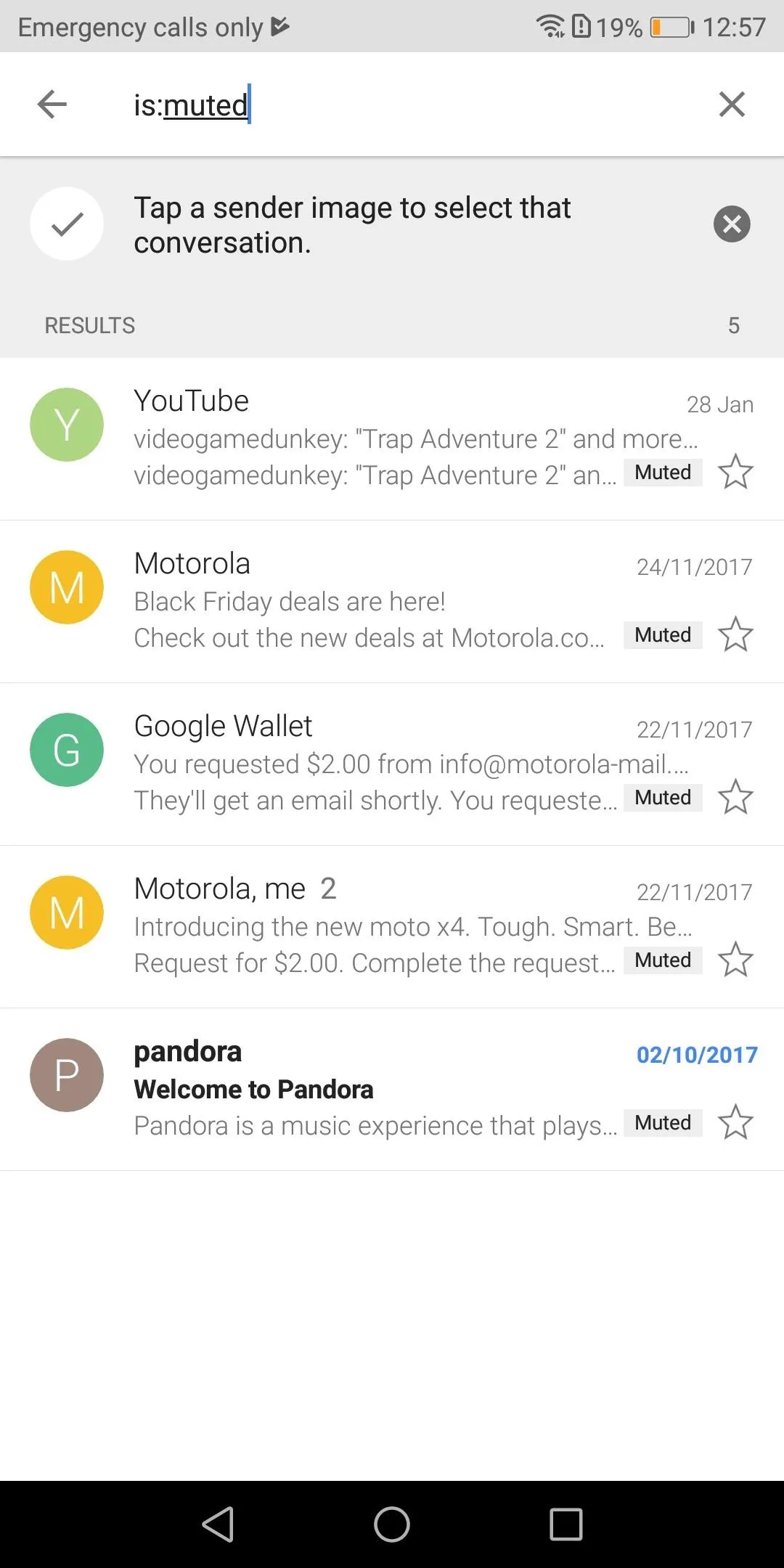Viewport: 784px width, 1568px height.
Task: Dismiss the sender image tip banner
Action: click(732, 224)
